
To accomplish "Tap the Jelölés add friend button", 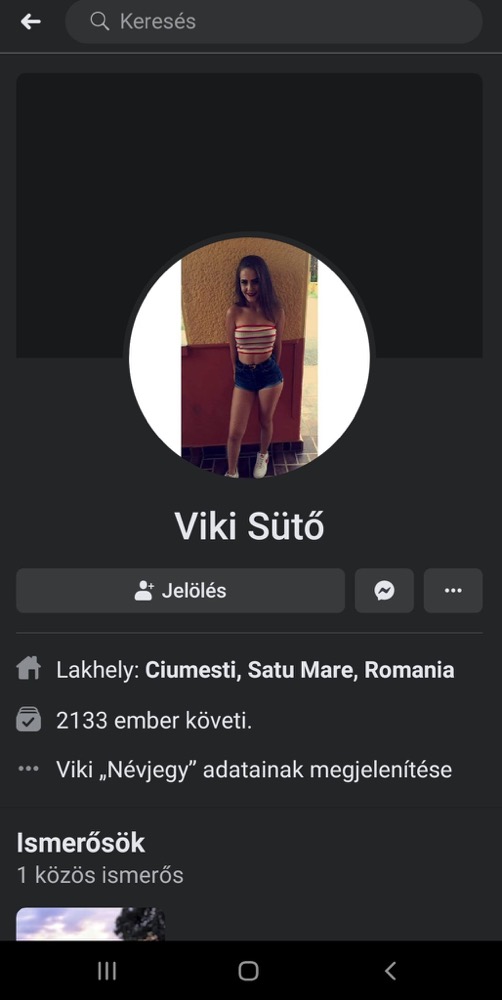I will (x=181, y=591).
